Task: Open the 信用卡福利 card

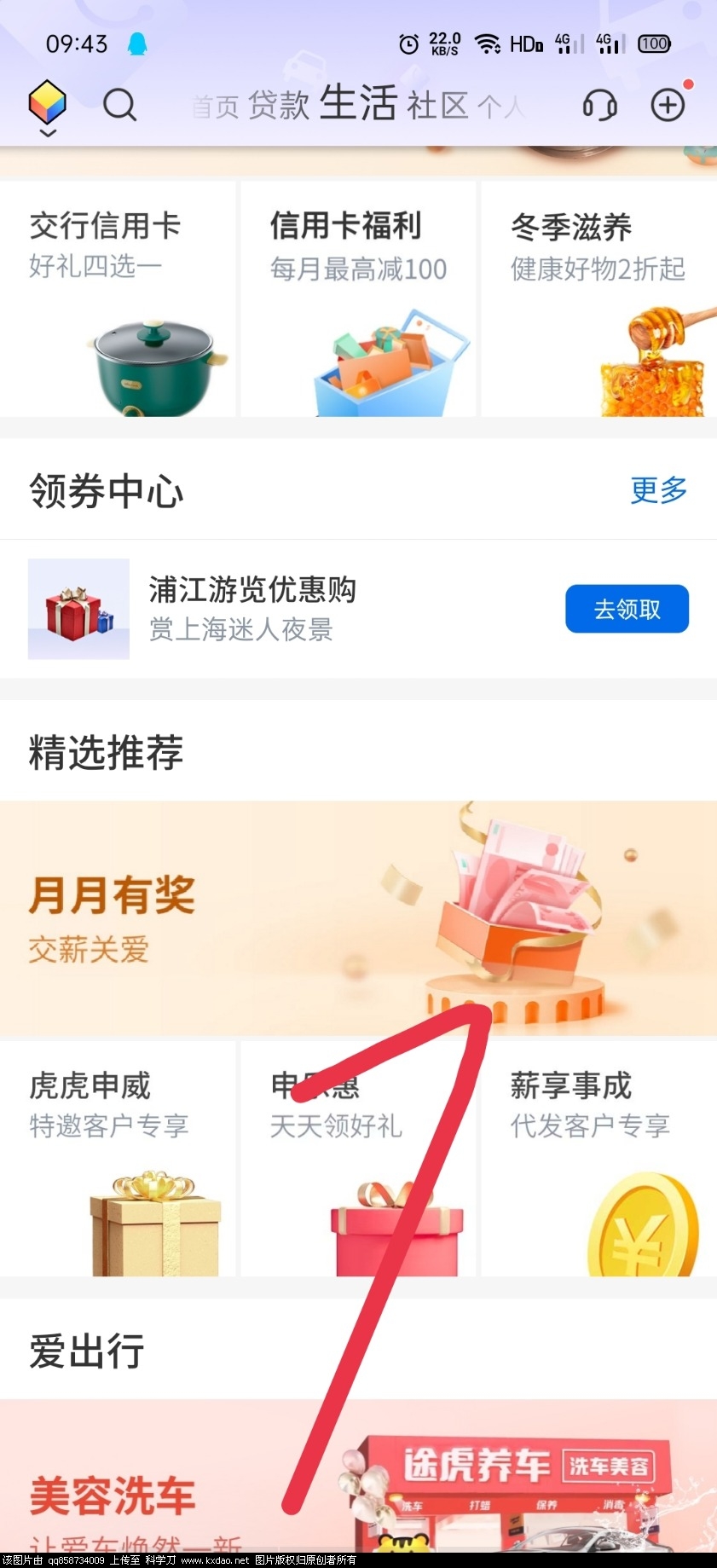Action: [358, 298]
